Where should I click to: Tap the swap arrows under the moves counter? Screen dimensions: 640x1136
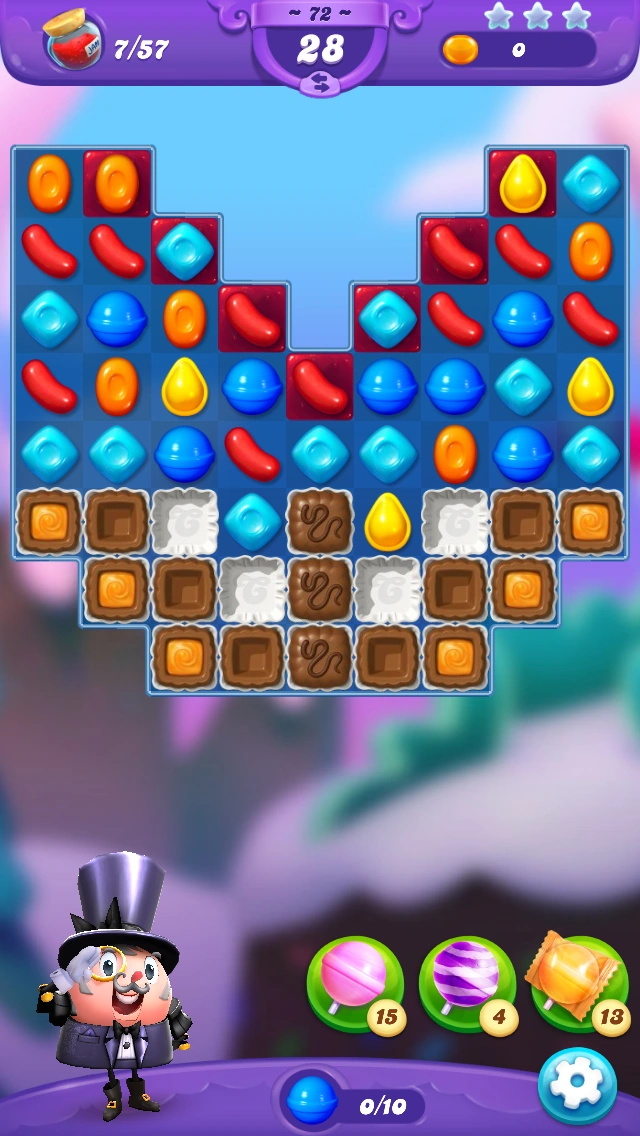click(320, 85)
